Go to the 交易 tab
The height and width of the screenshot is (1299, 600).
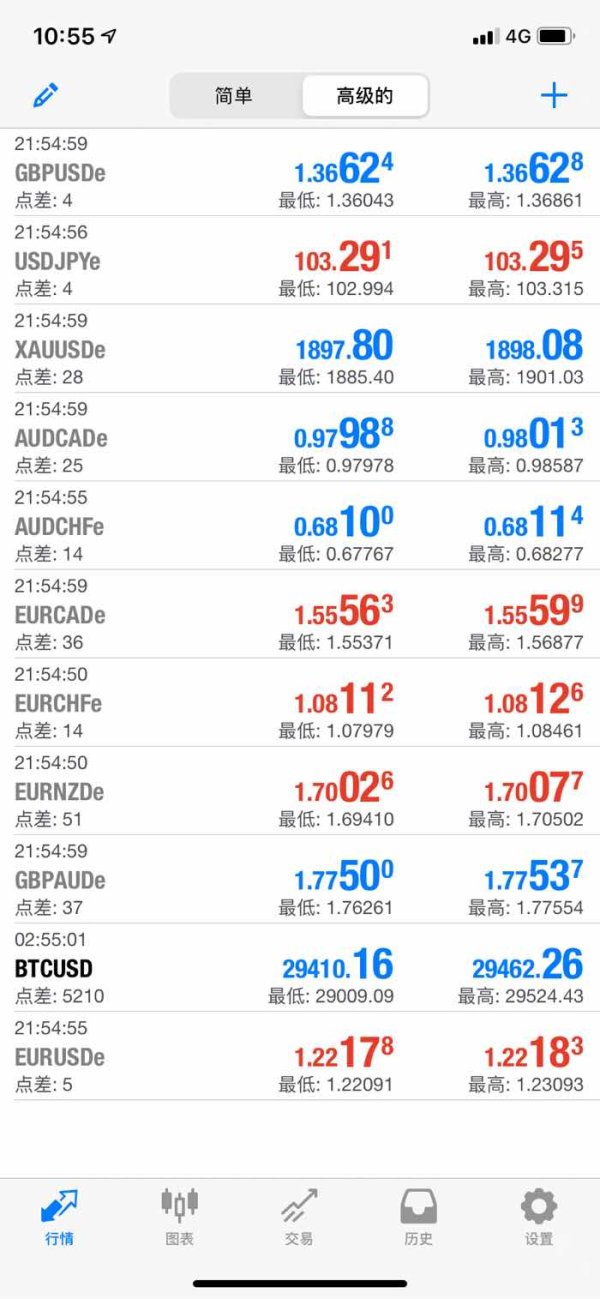299,1216
